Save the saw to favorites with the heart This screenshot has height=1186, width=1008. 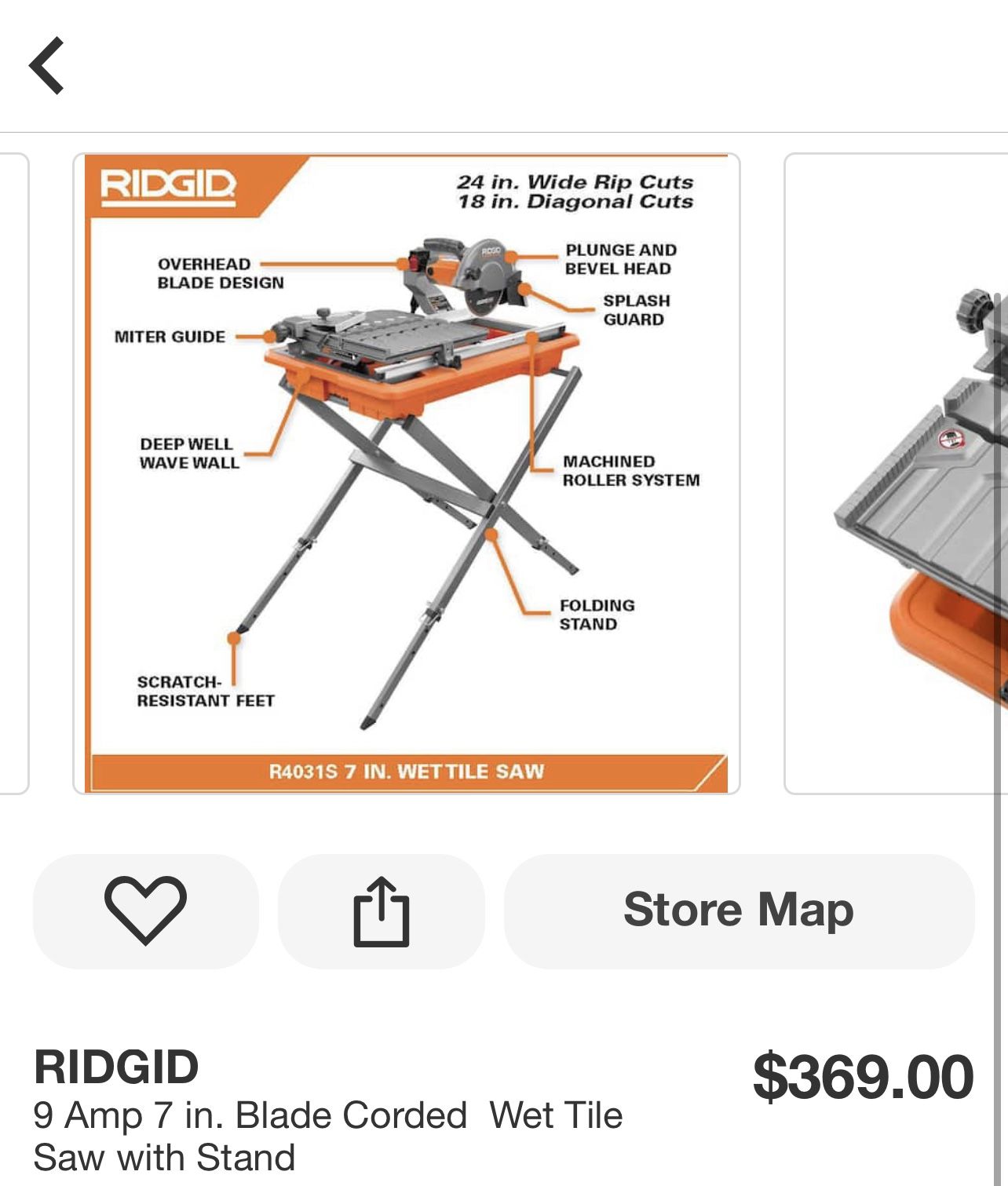pyautogui.click(x=146, y=910)
